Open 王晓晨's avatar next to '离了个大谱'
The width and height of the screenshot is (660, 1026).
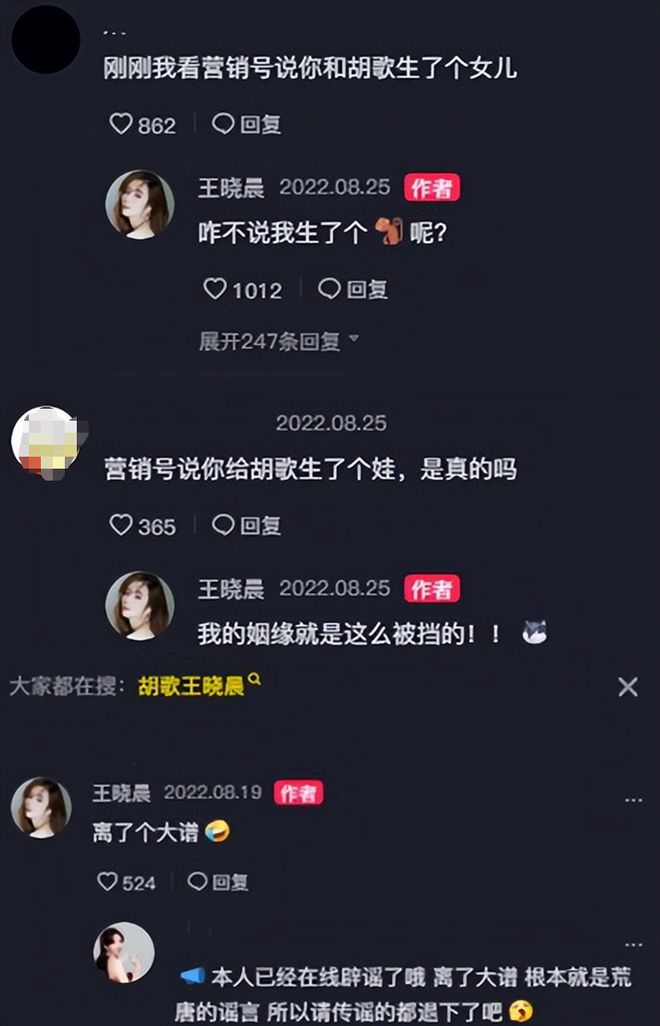(40, 806)
